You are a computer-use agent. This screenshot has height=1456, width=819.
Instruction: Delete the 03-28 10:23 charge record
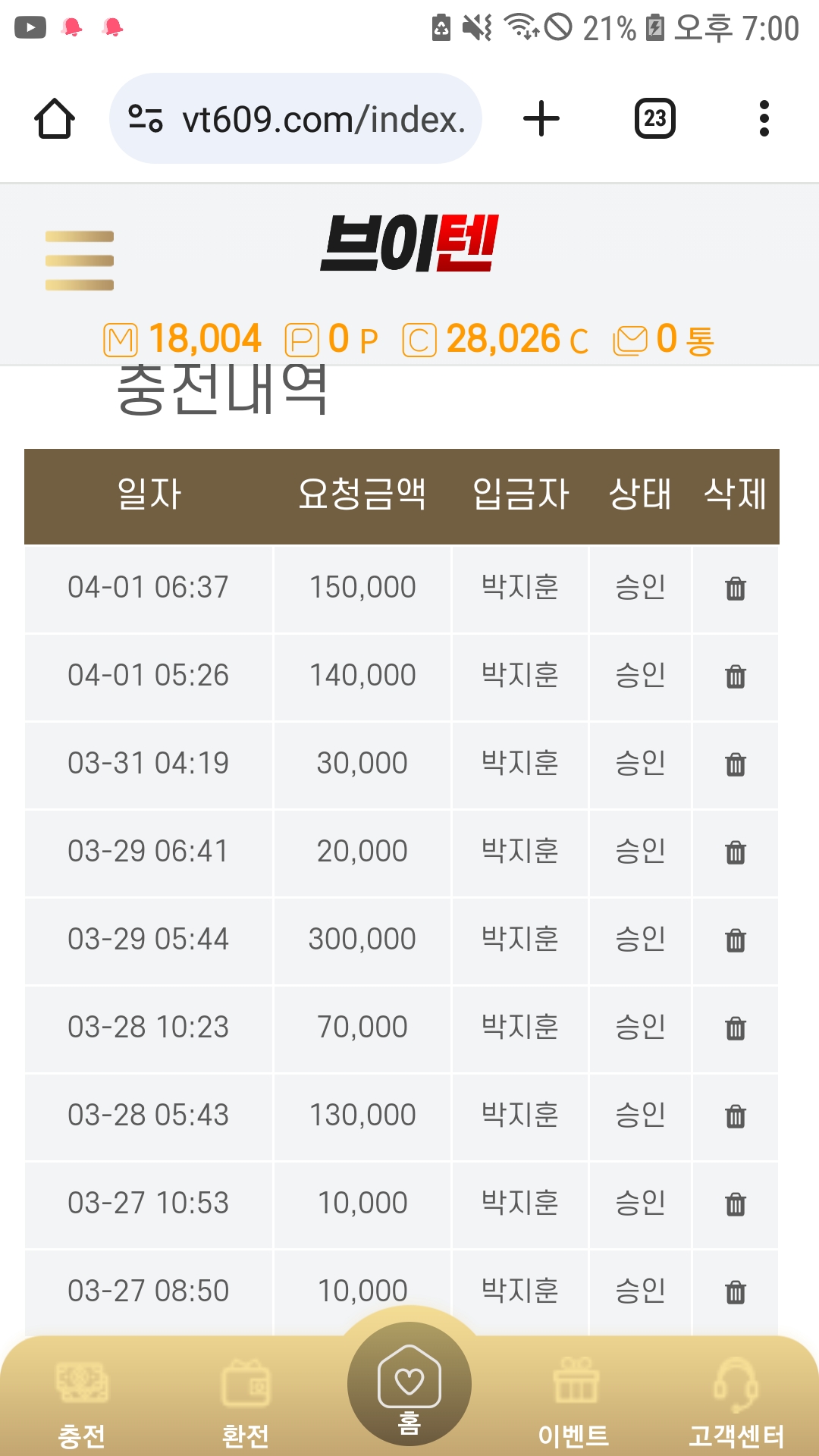tap(736, 1028)
